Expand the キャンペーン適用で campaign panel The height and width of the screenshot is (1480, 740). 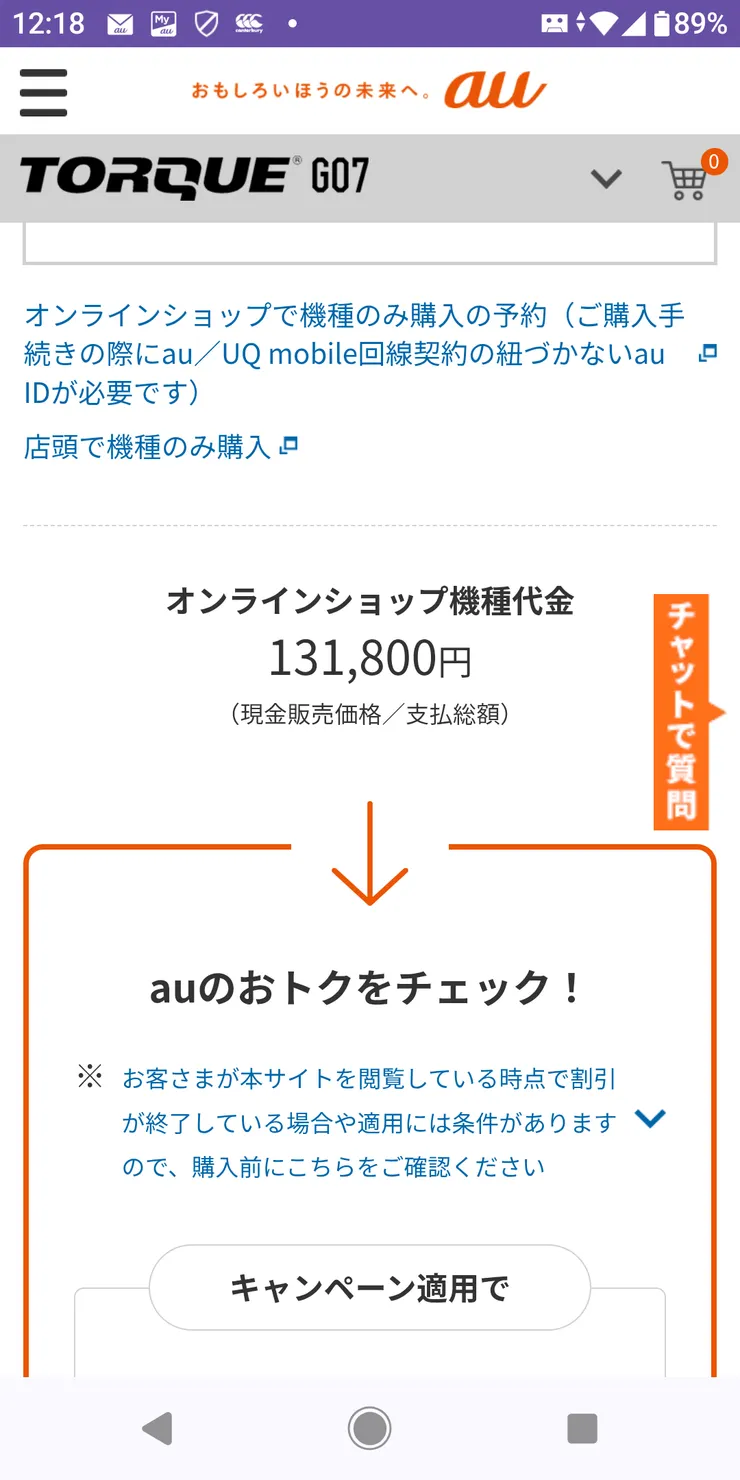tap(370, 1289)
